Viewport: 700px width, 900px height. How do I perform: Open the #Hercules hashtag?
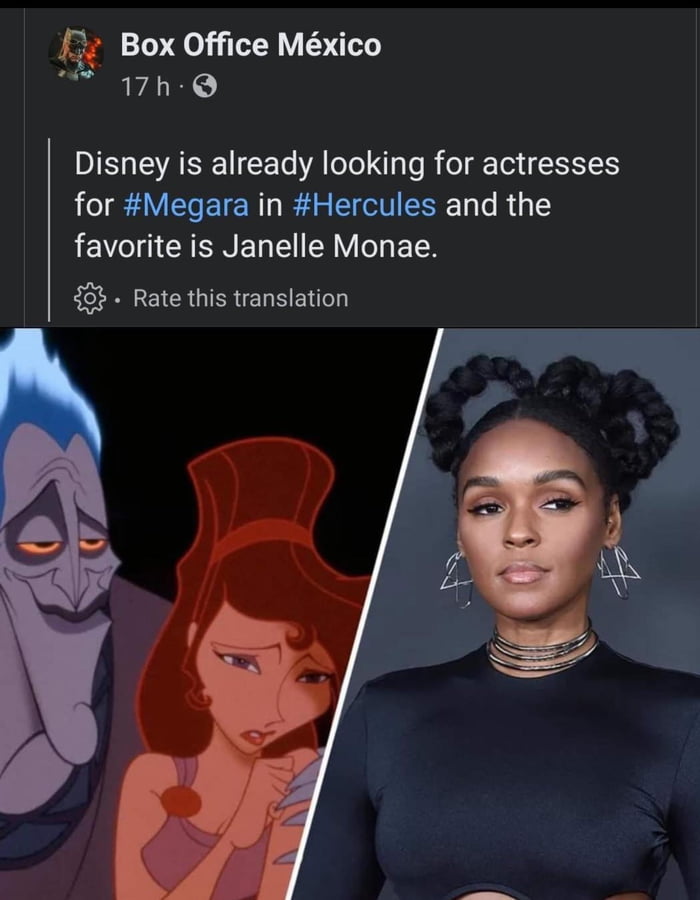click(365, 205)
